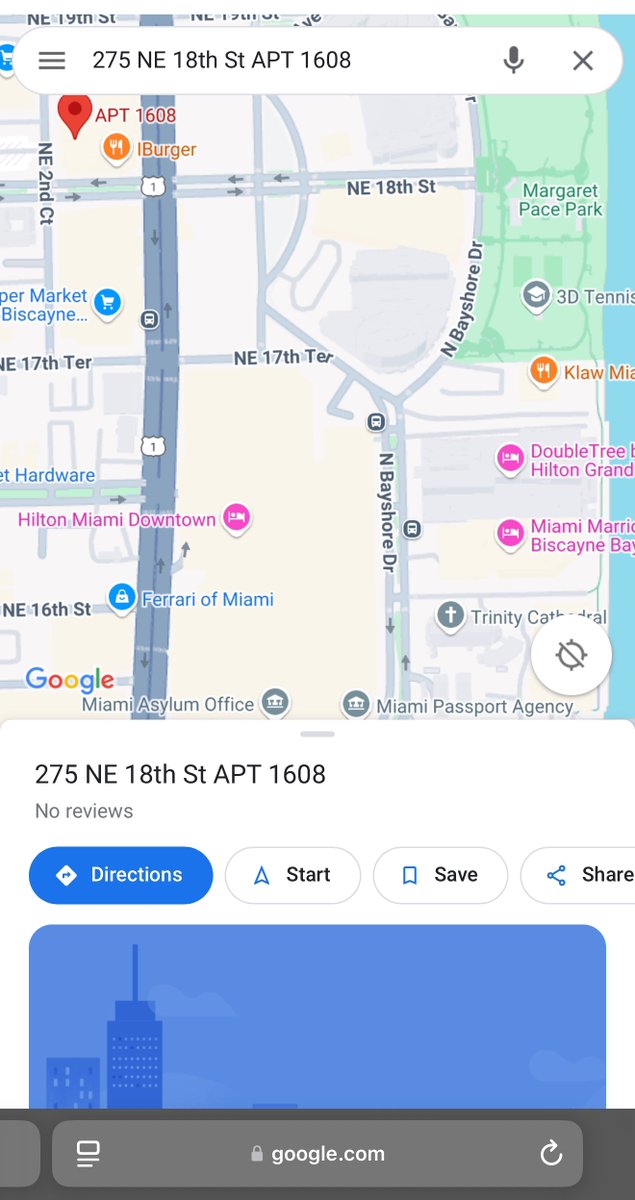Open the street view photo card
The width and height of the screenshot is (635, 1200).
point(317,1015)
